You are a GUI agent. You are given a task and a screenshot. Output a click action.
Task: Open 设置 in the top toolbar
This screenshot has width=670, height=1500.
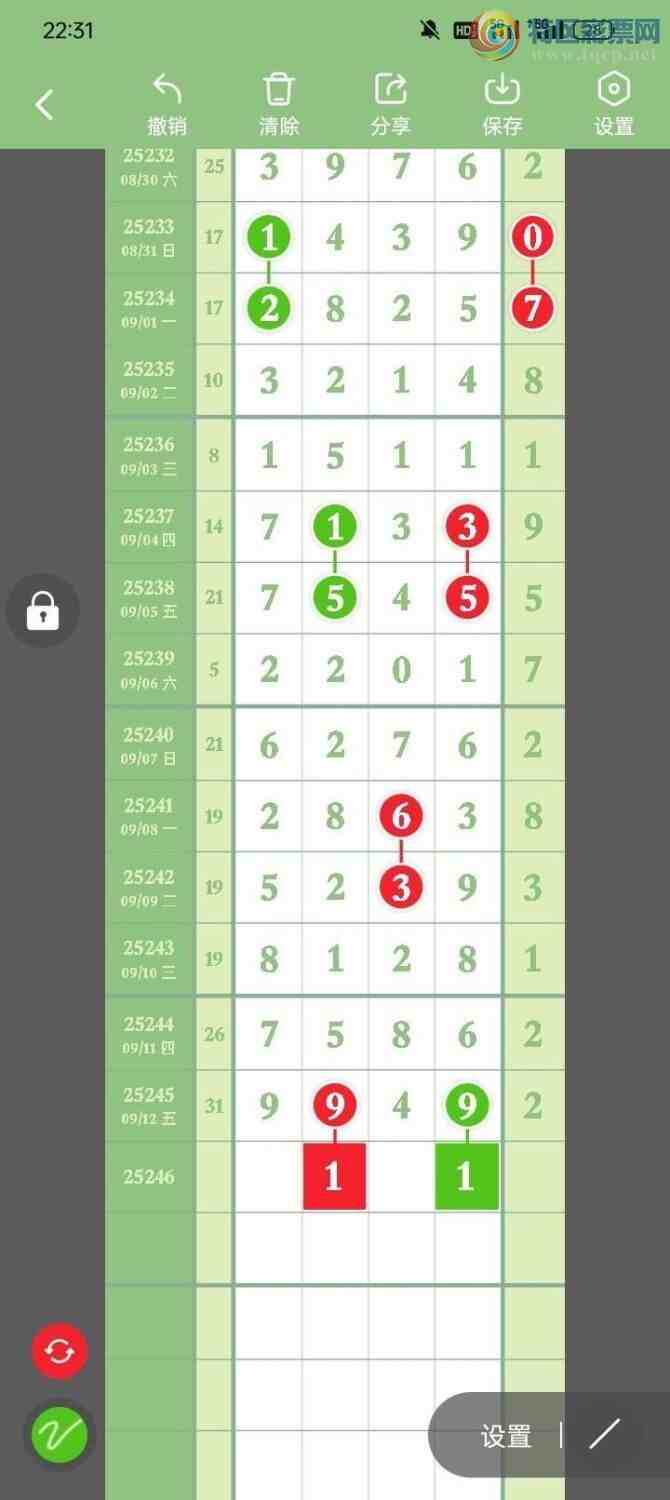(x=613, y=104)
